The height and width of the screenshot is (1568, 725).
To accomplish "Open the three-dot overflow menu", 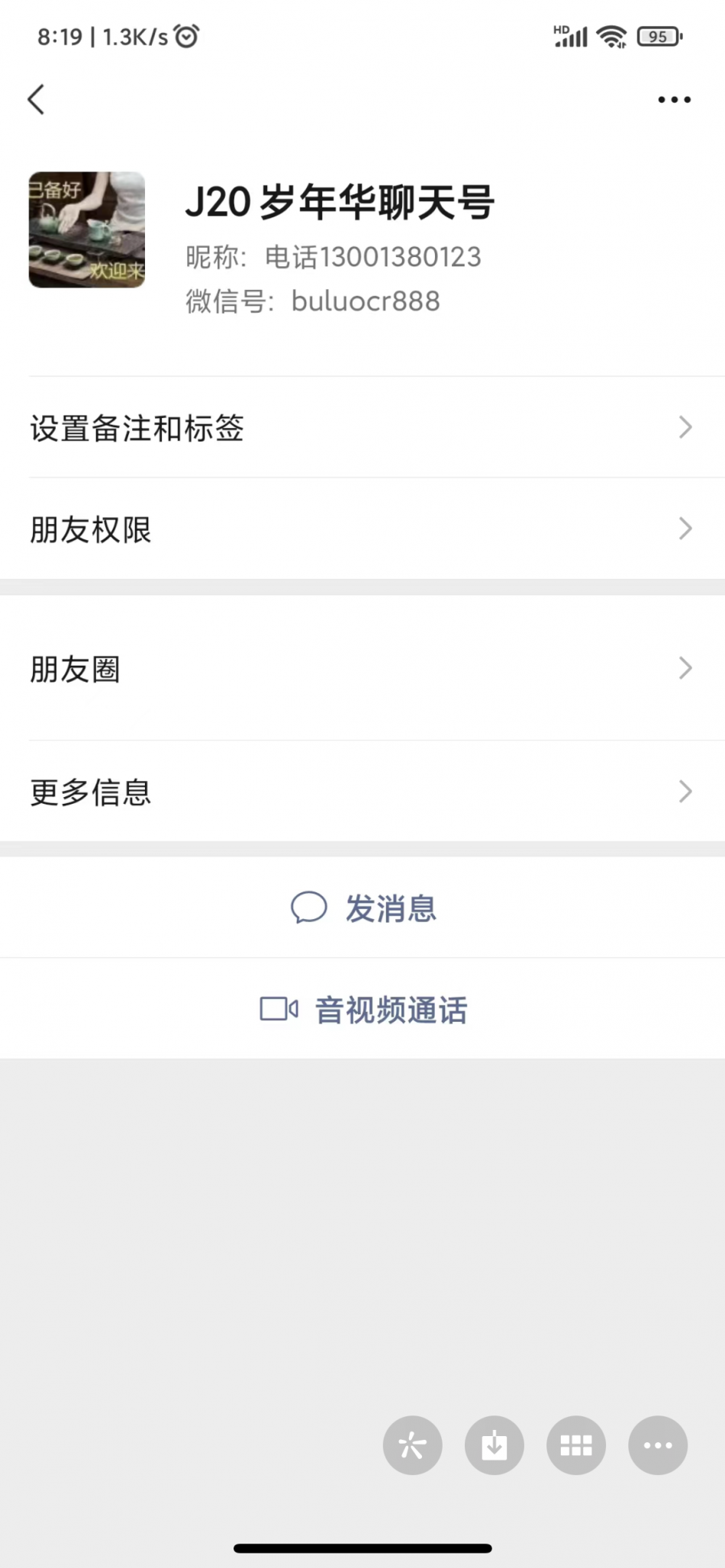I will coord(674,100).
